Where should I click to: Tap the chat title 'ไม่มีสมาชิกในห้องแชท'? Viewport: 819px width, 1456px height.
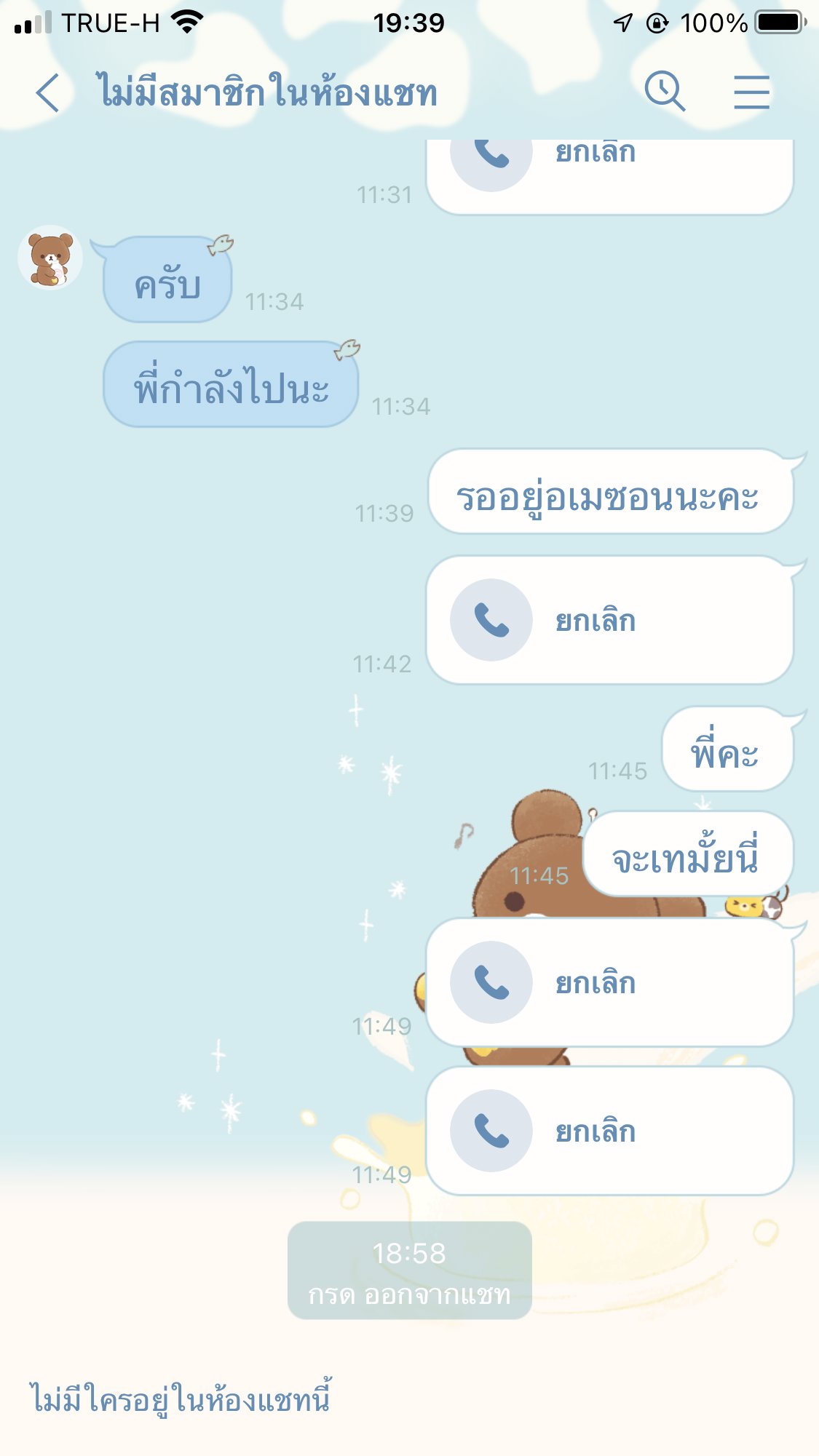click(266, 92)
